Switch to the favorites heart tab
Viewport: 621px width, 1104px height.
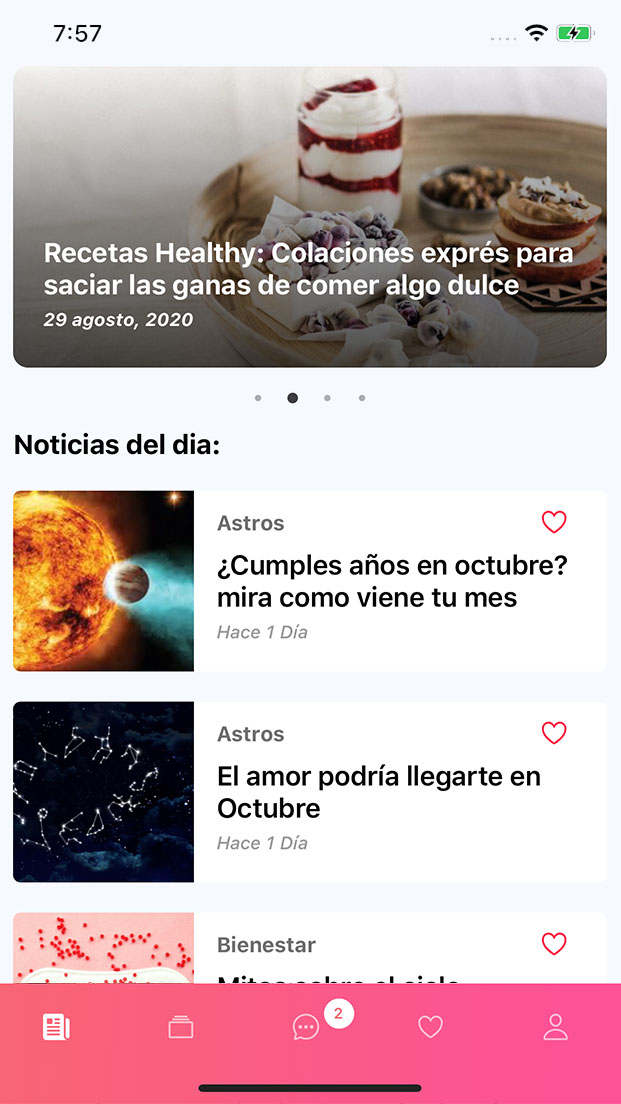point(430,1027)
